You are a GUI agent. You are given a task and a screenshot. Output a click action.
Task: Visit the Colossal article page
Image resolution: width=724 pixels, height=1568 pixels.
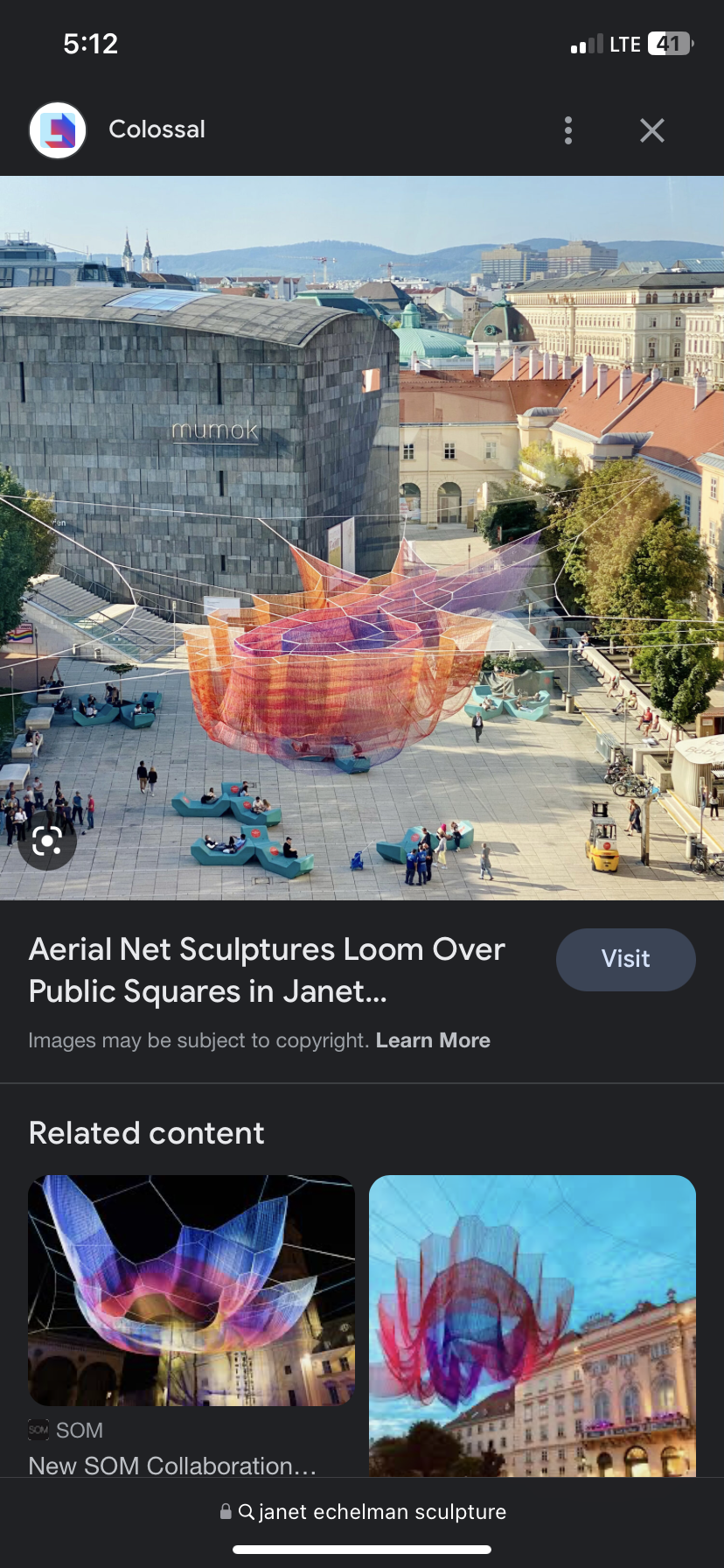pyautogui.click(x=626, y=959)
